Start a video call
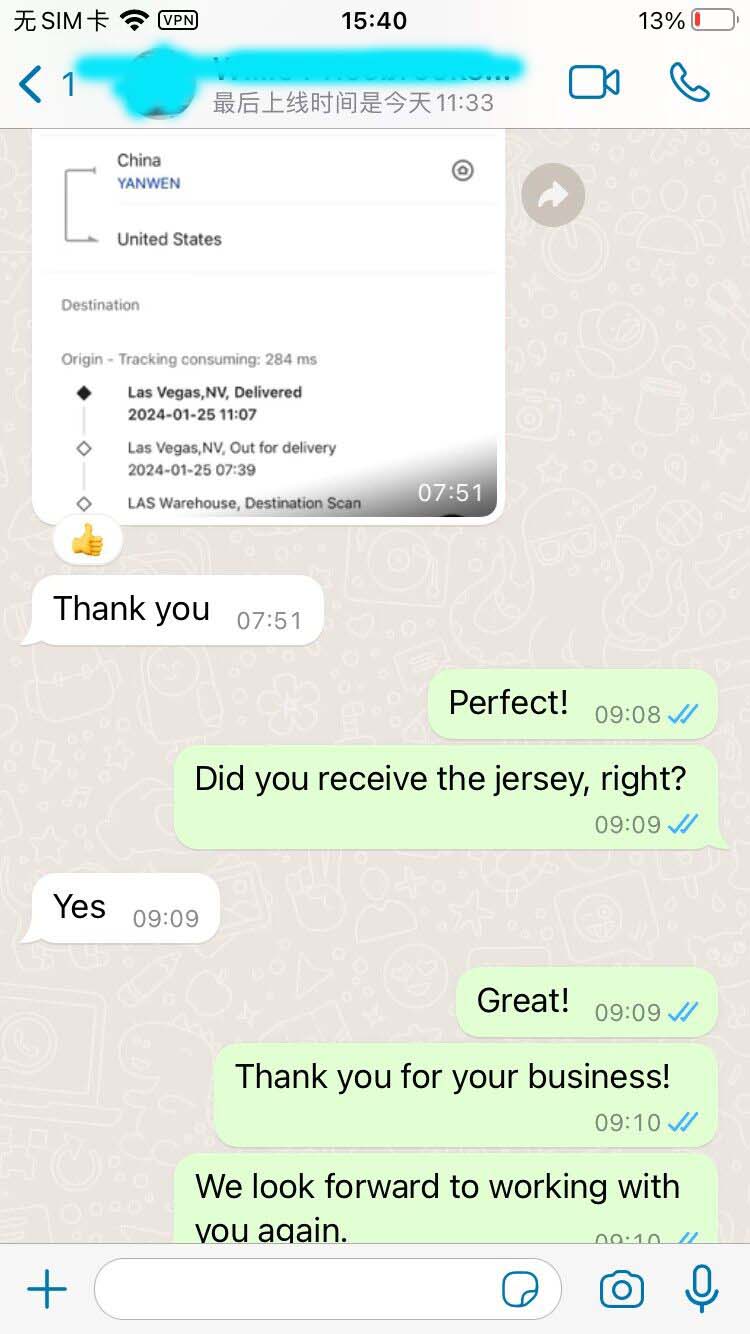The height and width of the screenshot is (1334, 750). pyautogui.click(x=594, y=83)
